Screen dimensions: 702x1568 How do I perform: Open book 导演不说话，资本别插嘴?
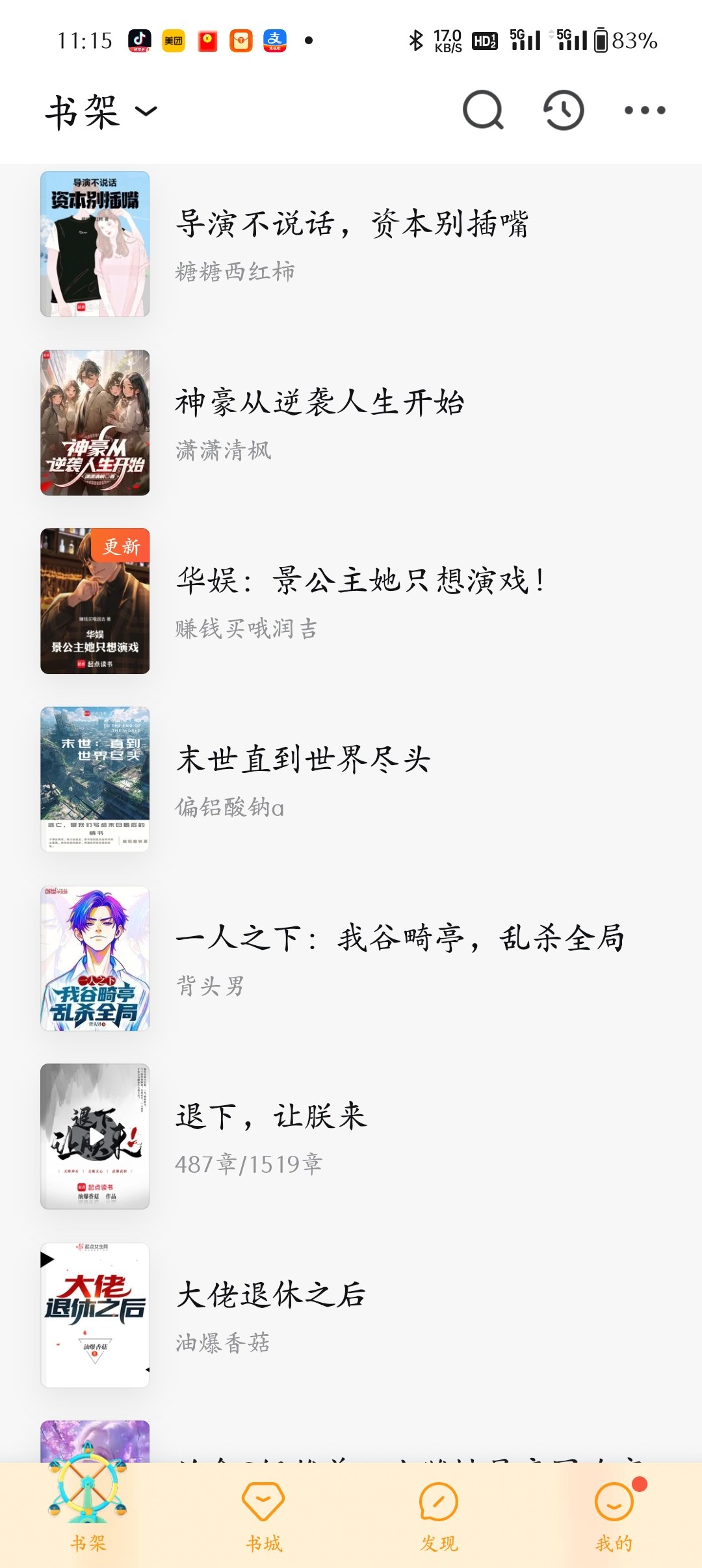point(351,244)
